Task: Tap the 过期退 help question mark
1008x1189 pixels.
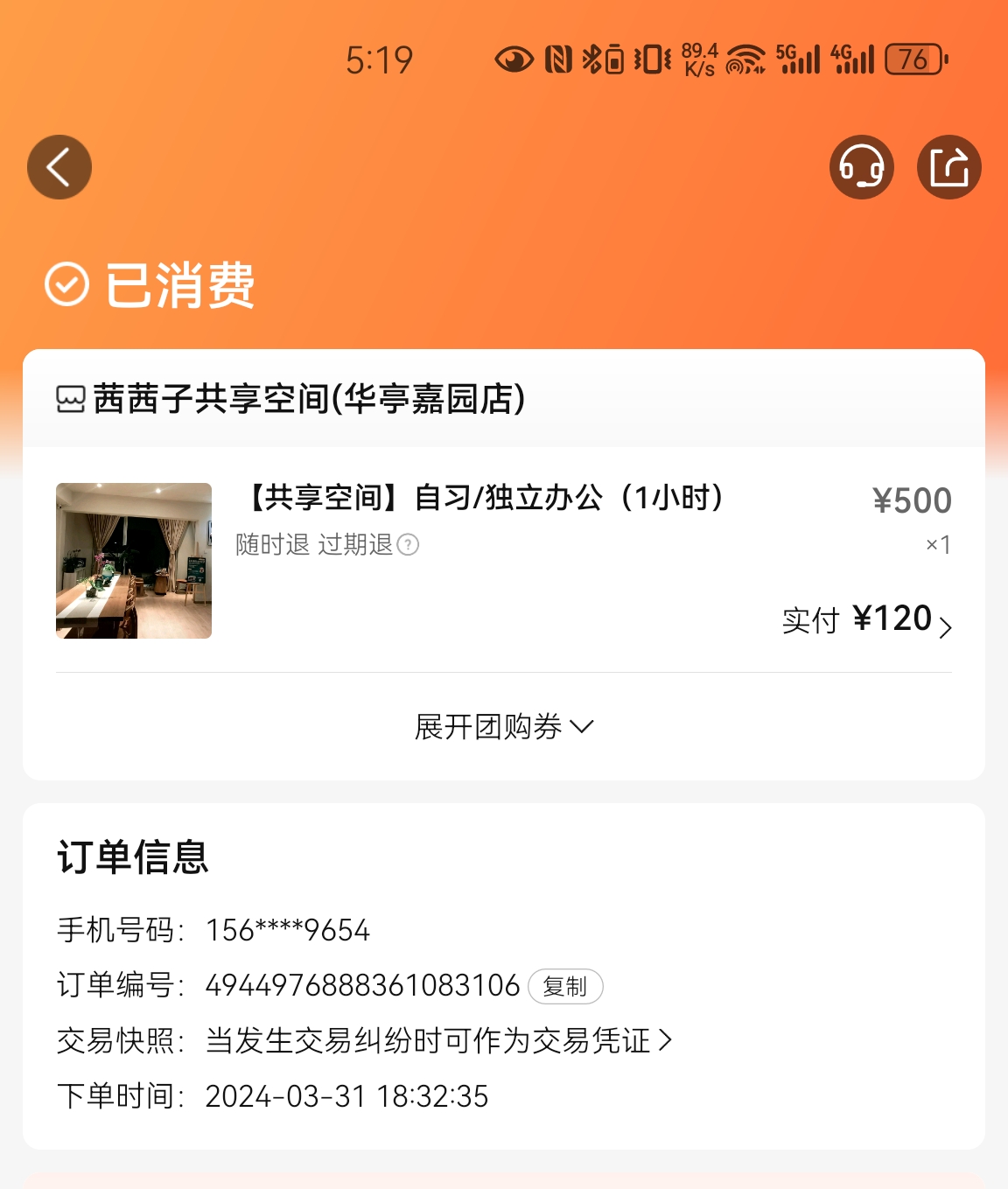Action: tap(408, 545)
